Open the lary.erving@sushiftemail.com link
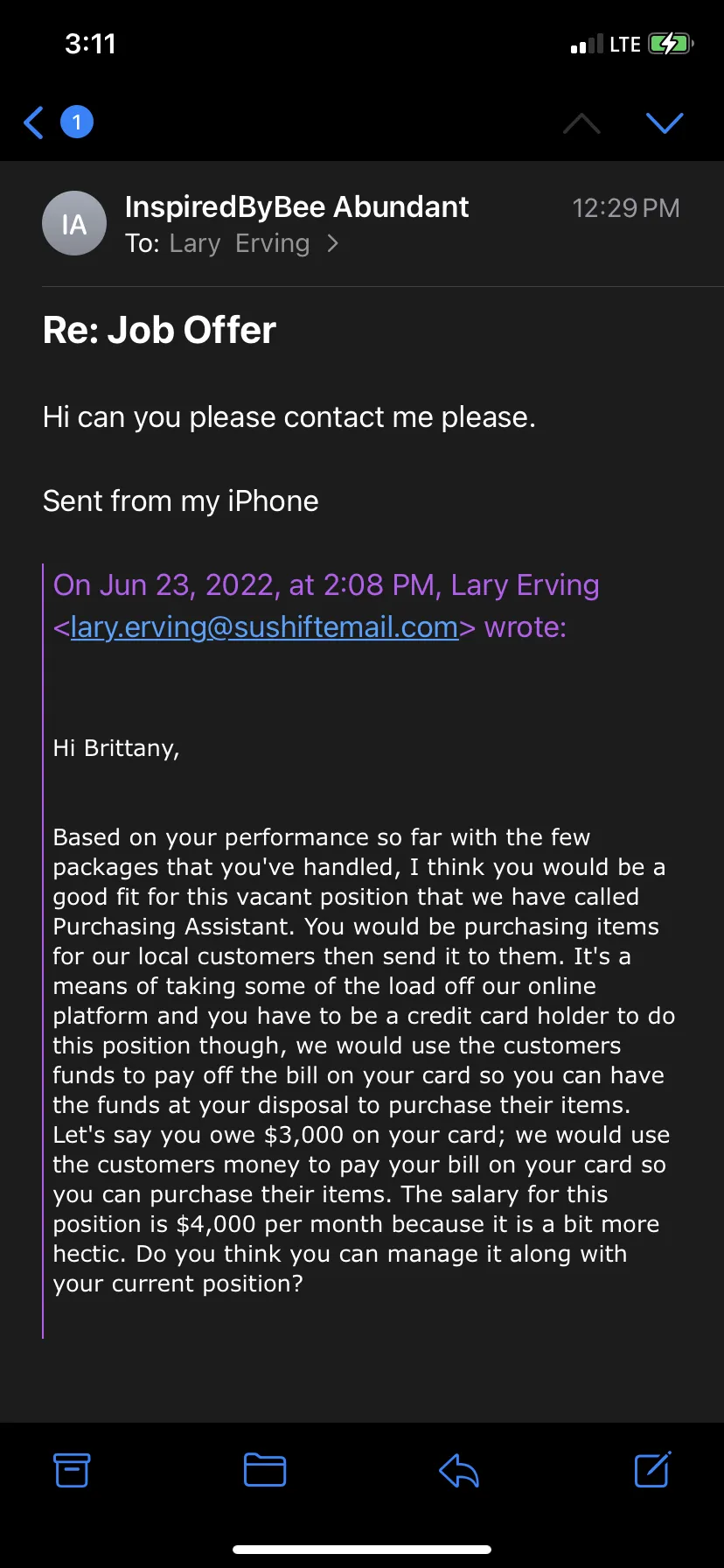The image size is (724, 1568). [x=264, y=627]
